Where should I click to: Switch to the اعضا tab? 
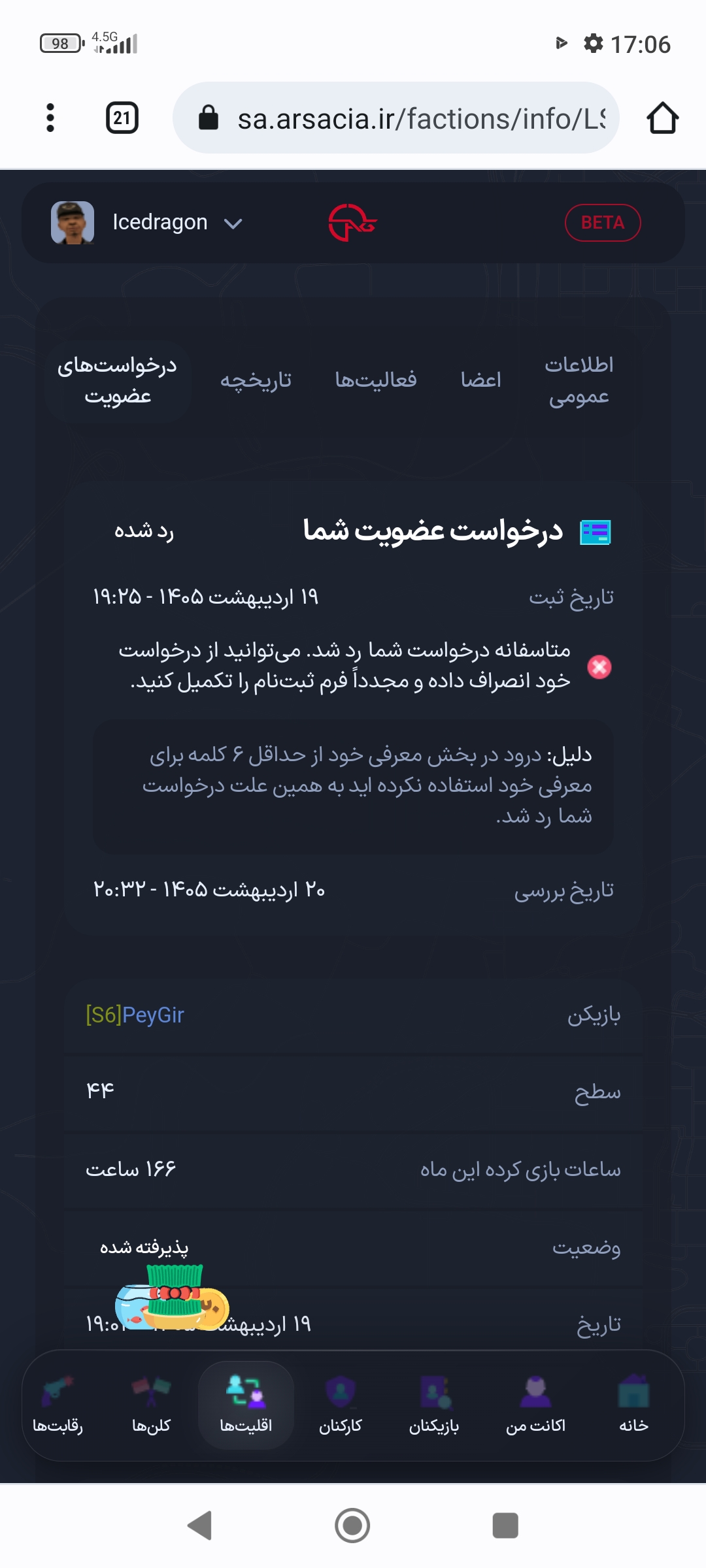tap(480, 380)
